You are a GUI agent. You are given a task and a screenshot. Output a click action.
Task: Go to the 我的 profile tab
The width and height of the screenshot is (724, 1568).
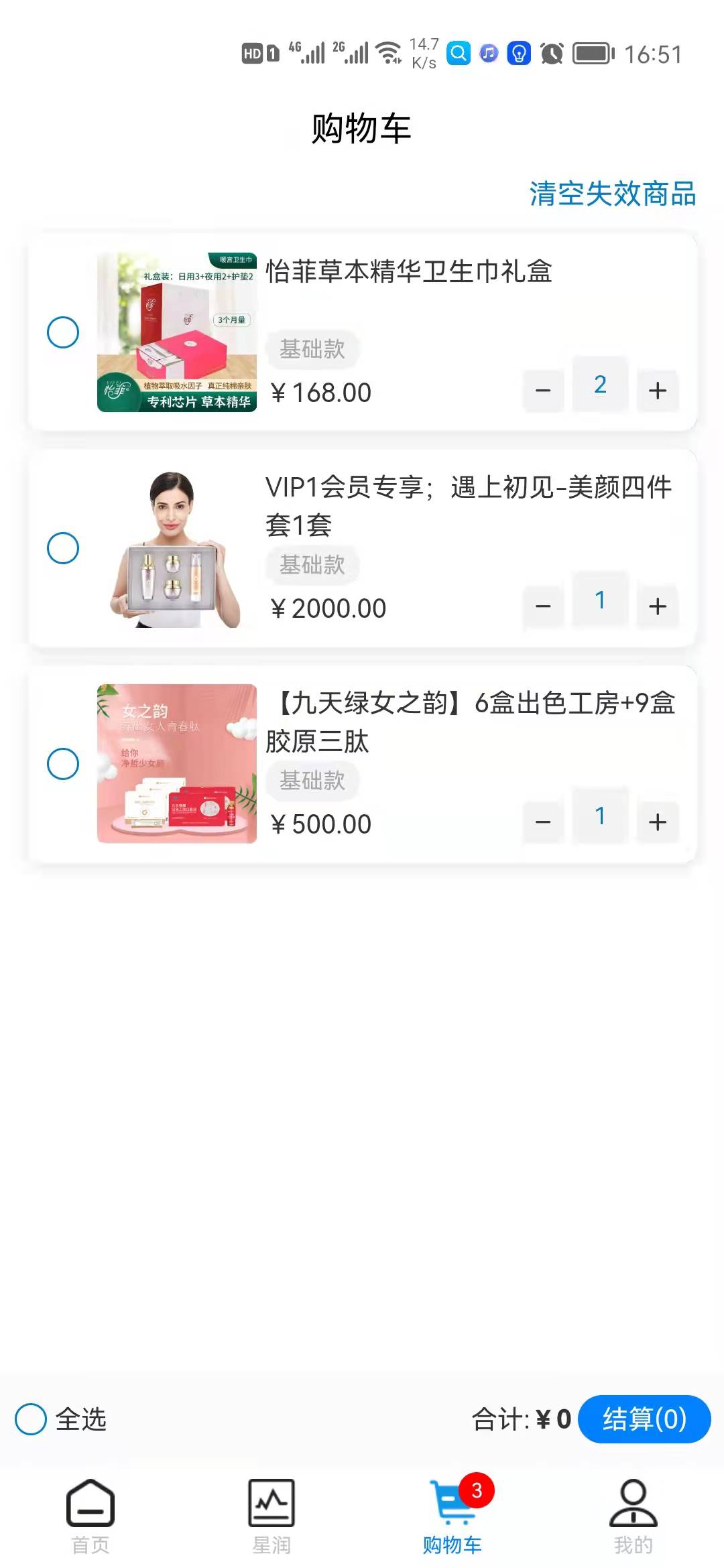[633, 1516]
